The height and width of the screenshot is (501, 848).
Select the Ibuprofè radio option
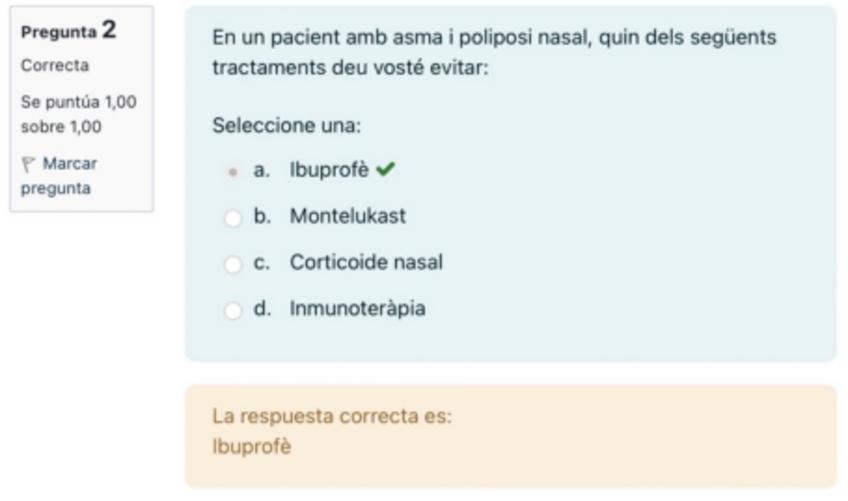pyautogui.click(x=233, y=171)
